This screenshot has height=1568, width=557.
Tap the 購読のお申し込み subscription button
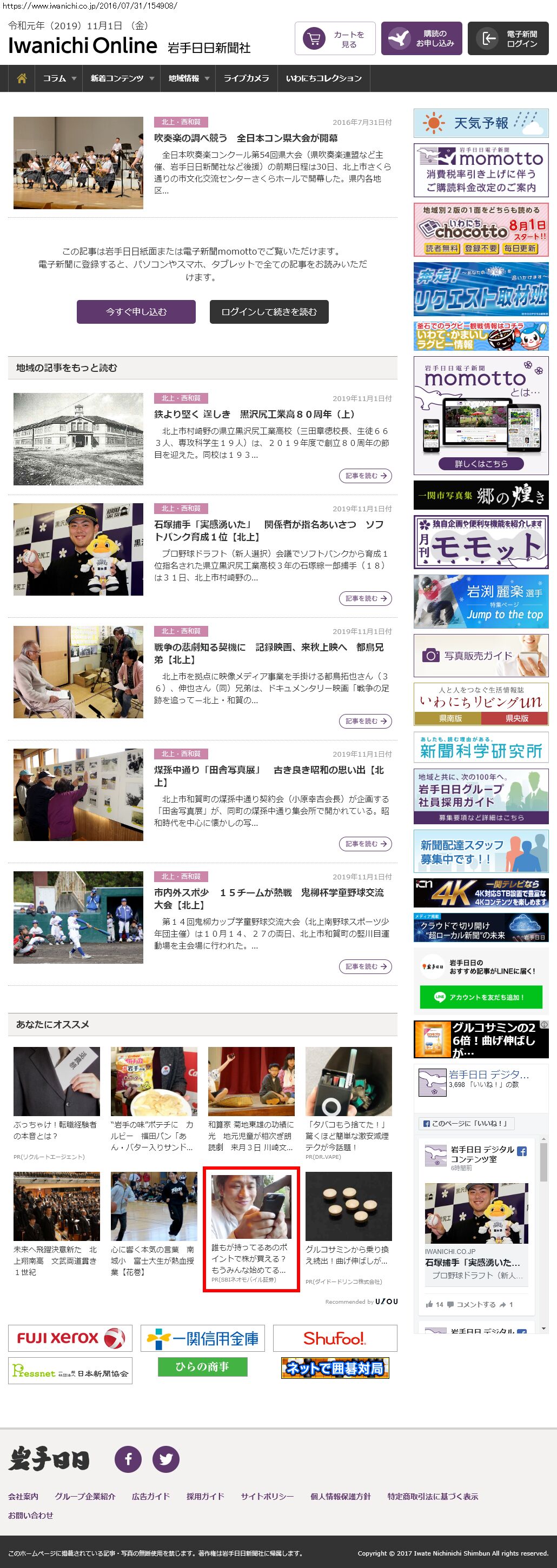(x=421, y=39)
